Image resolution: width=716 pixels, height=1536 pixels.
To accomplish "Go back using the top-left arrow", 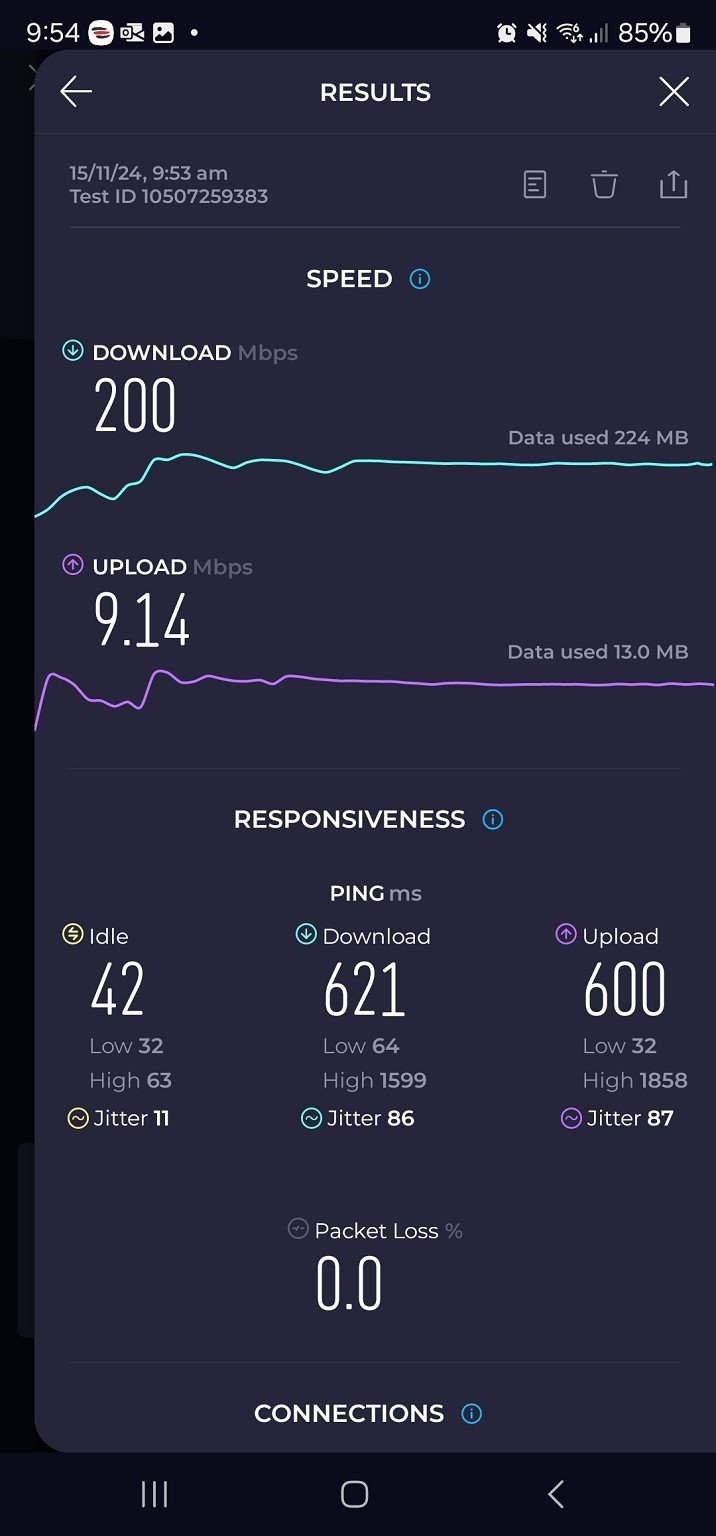I will [x=76, y=92].
